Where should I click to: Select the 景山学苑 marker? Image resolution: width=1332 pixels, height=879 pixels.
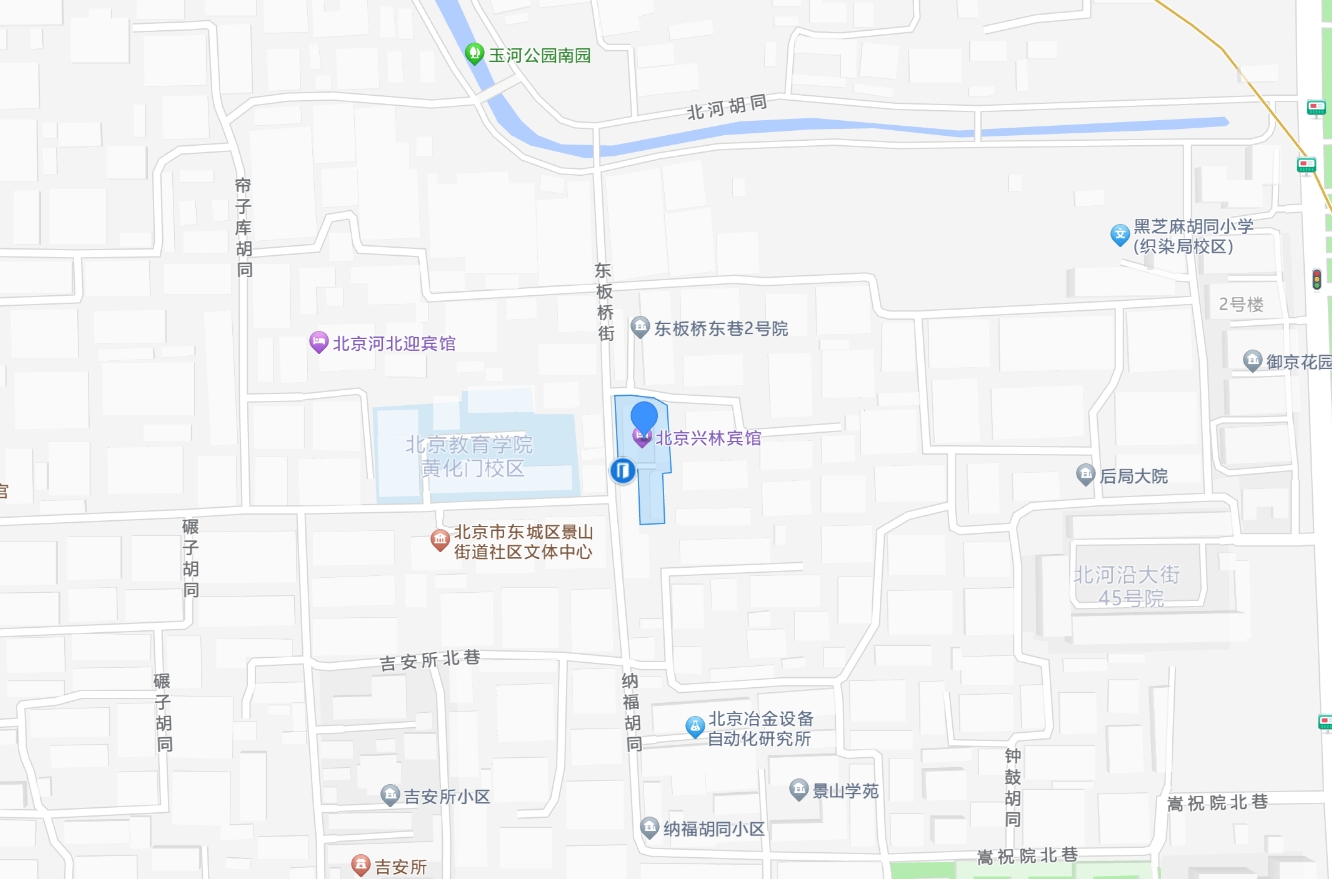tap(798, 790)
